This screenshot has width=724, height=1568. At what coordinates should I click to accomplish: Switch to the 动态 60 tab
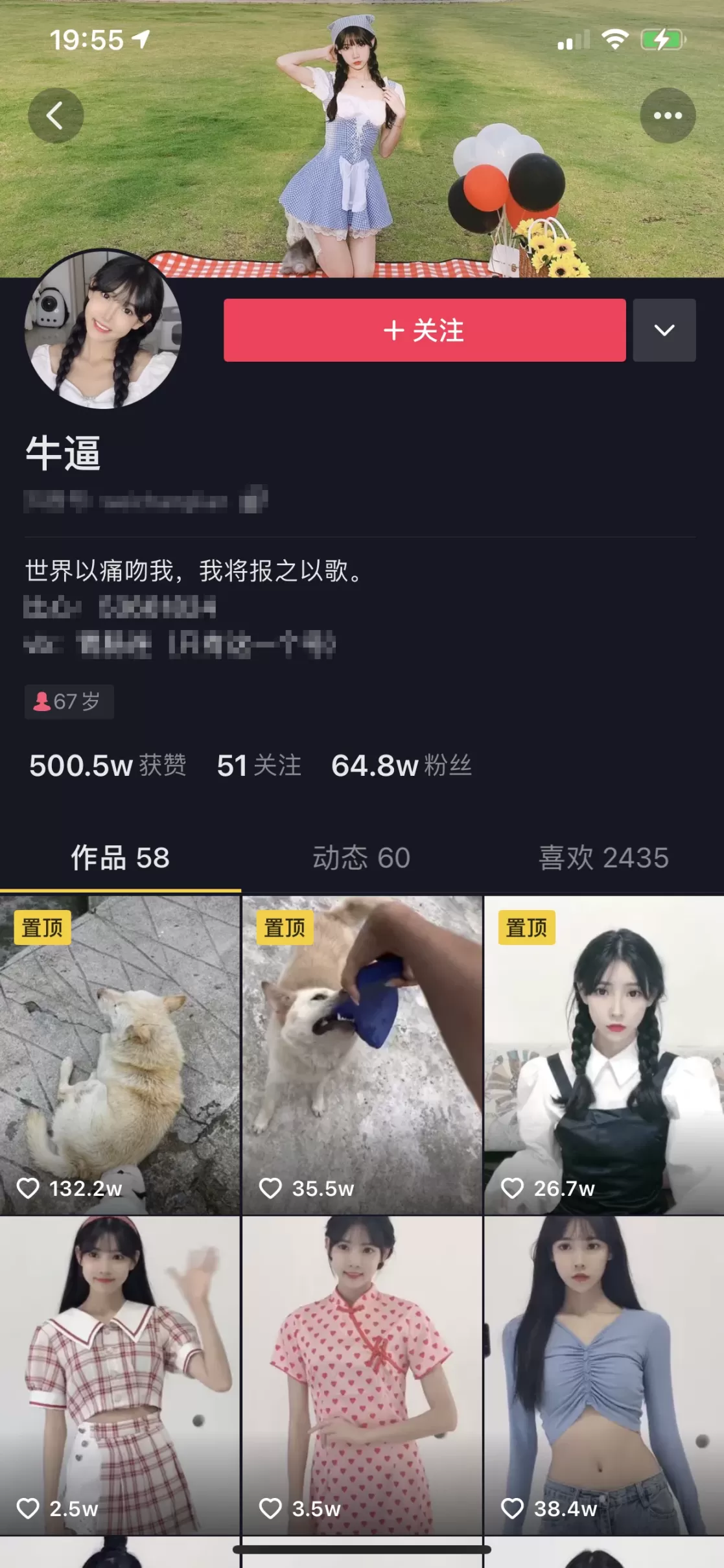tap(361, 858)
